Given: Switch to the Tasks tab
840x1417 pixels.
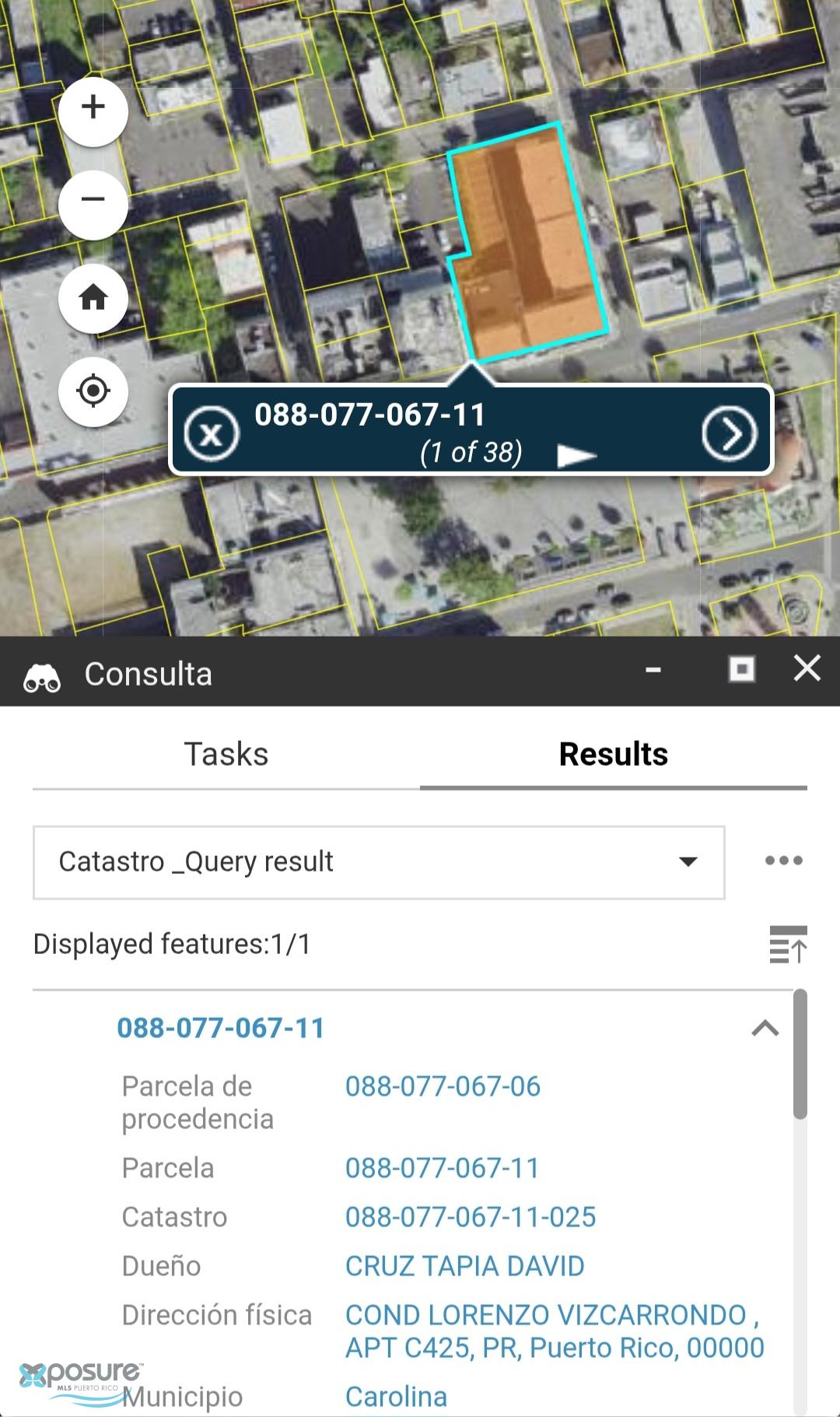Looking at the screenshot, I should pyautogui.click(x=226, y=754).
